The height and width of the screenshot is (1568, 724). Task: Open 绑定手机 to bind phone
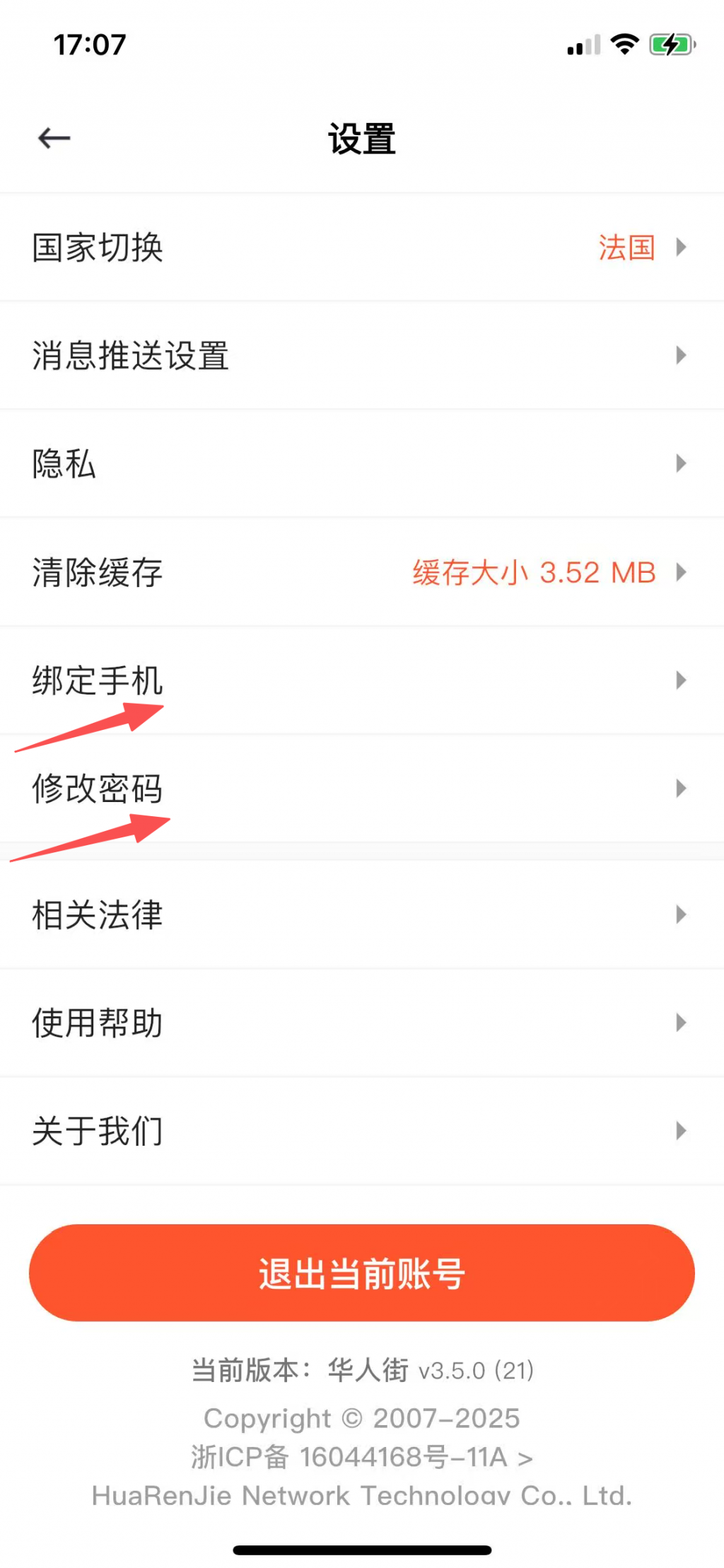pyautogui.click(x=362, y=680)
